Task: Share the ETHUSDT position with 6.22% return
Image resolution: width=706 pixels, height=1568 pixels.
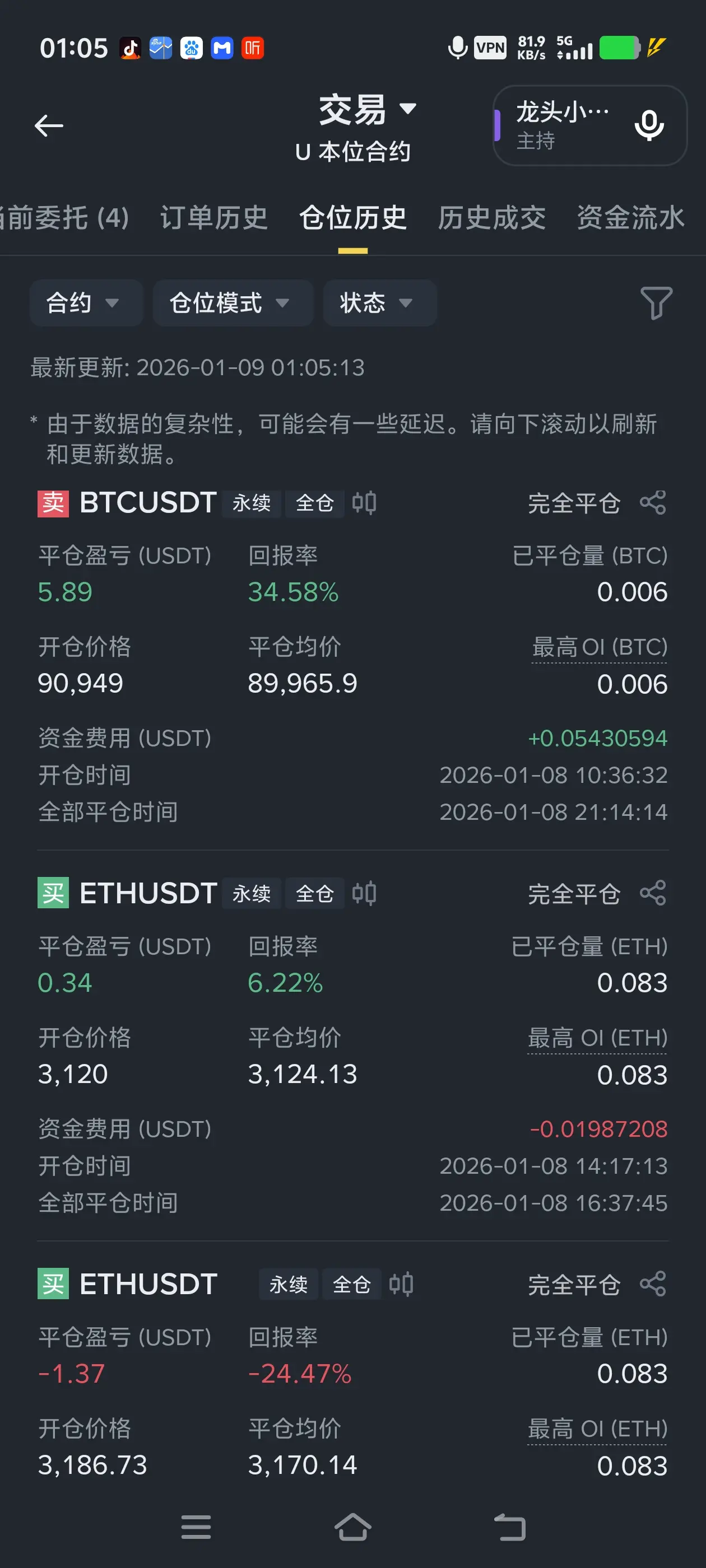Action: [653, 894]
